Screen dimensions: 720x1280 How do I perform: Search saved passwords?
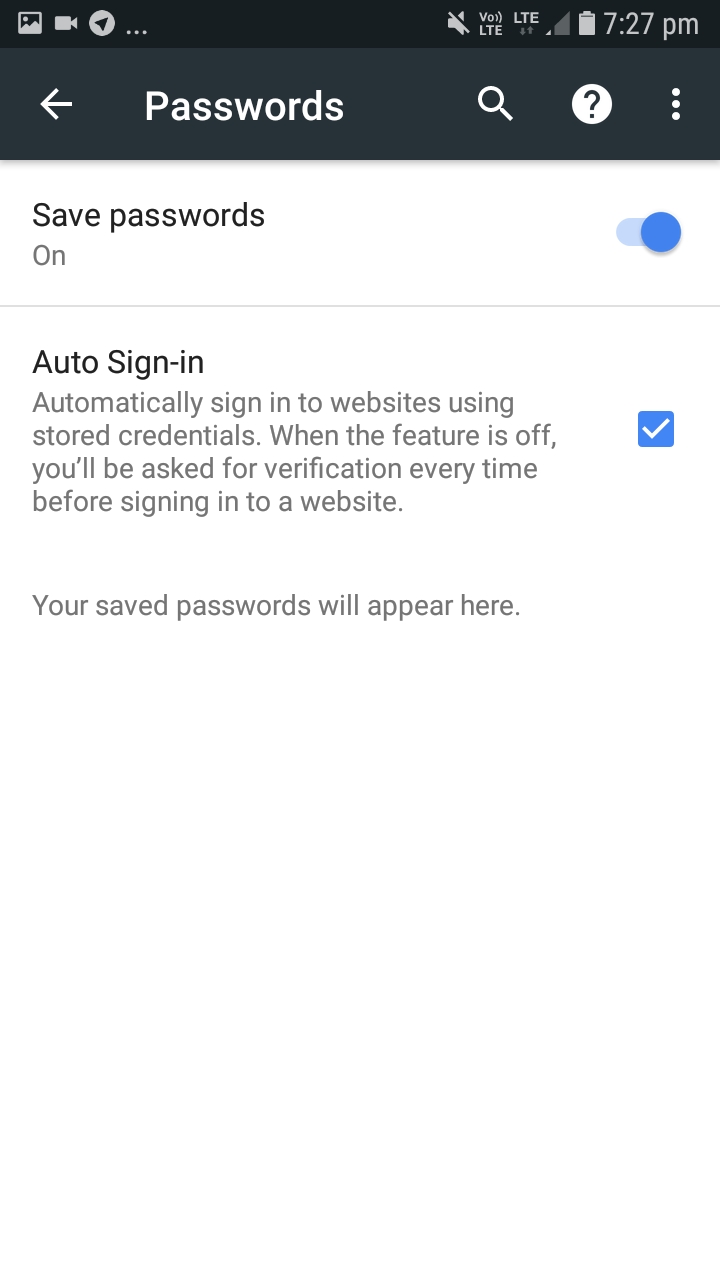point(495,104)
